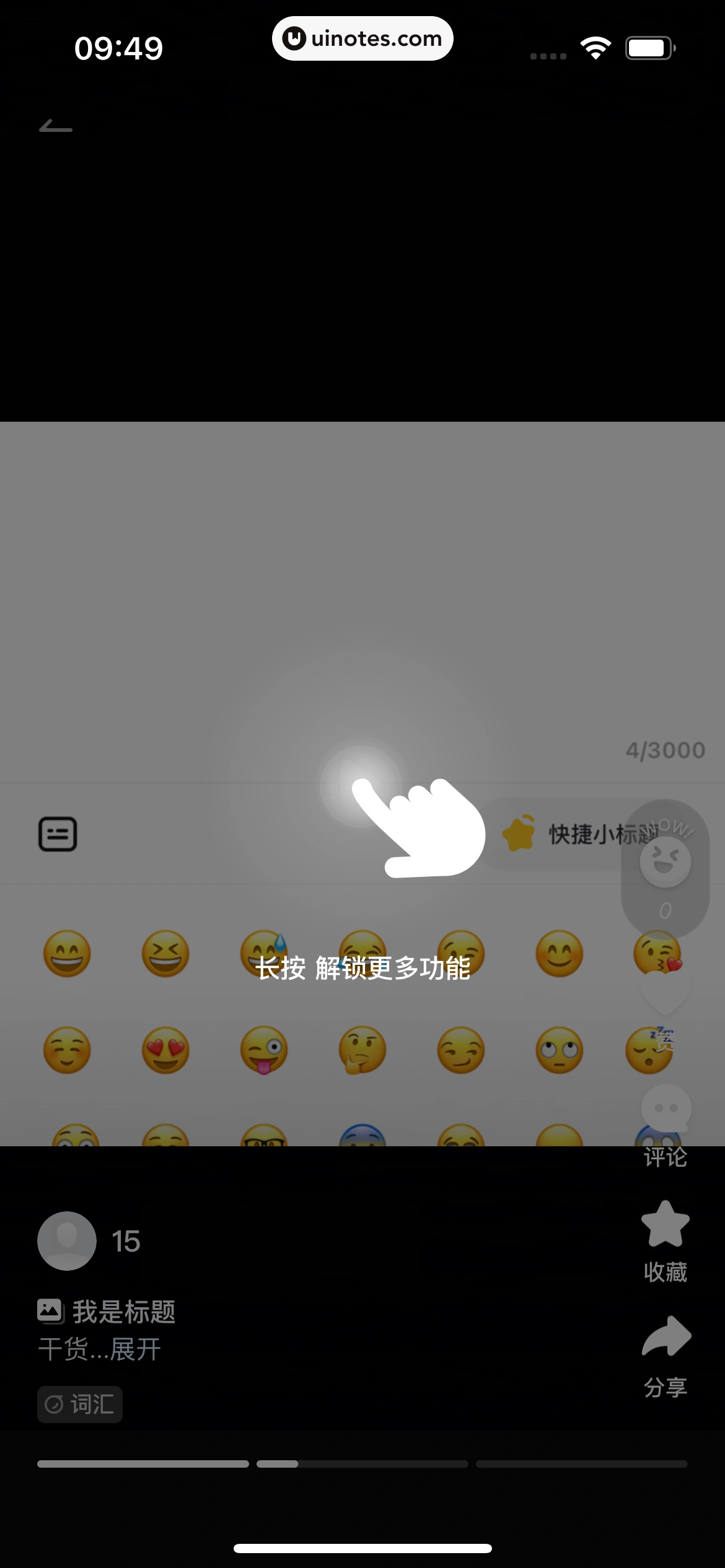Tap the back arrow to exit
725x1568 pixels.
tap(55, 125)
